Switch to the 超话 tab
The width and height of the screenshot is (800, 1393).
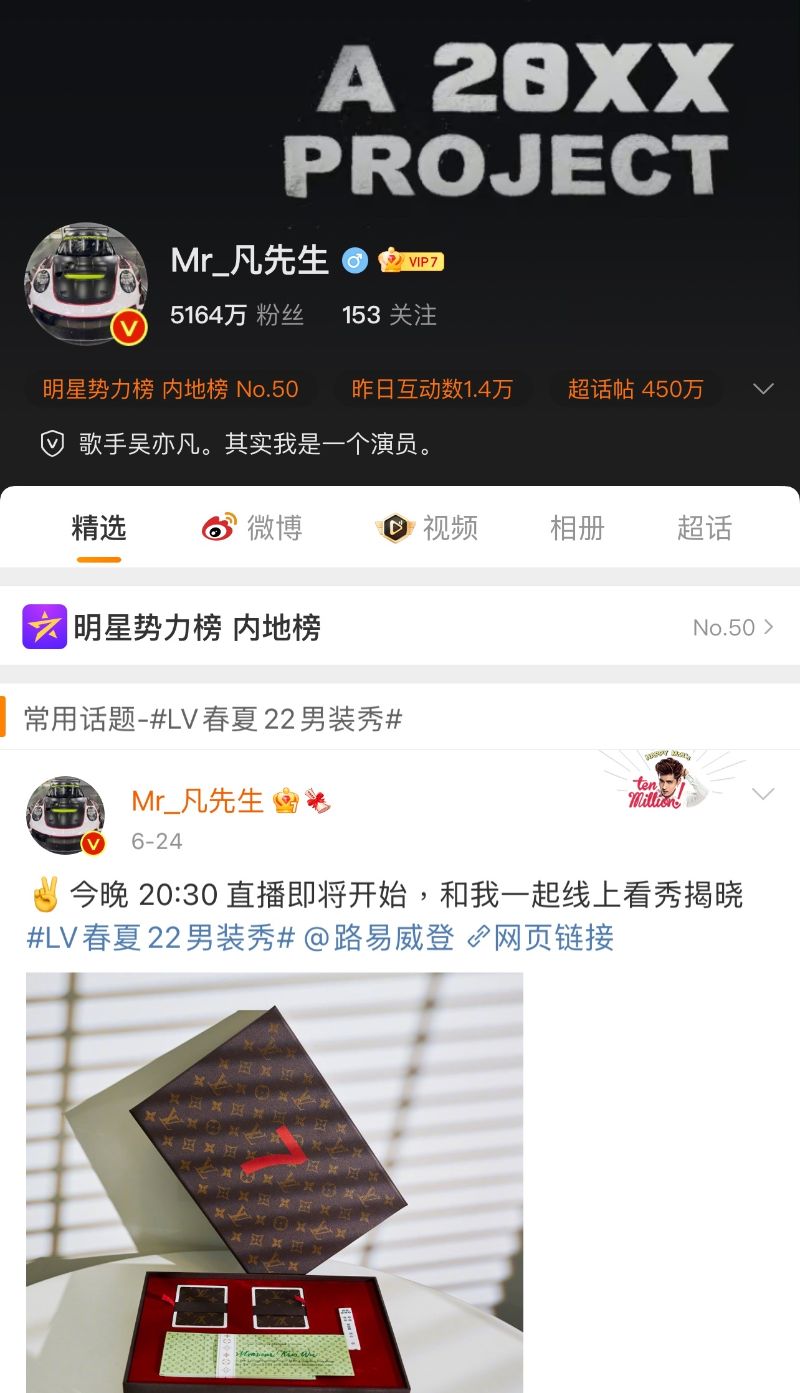[704, 528]
